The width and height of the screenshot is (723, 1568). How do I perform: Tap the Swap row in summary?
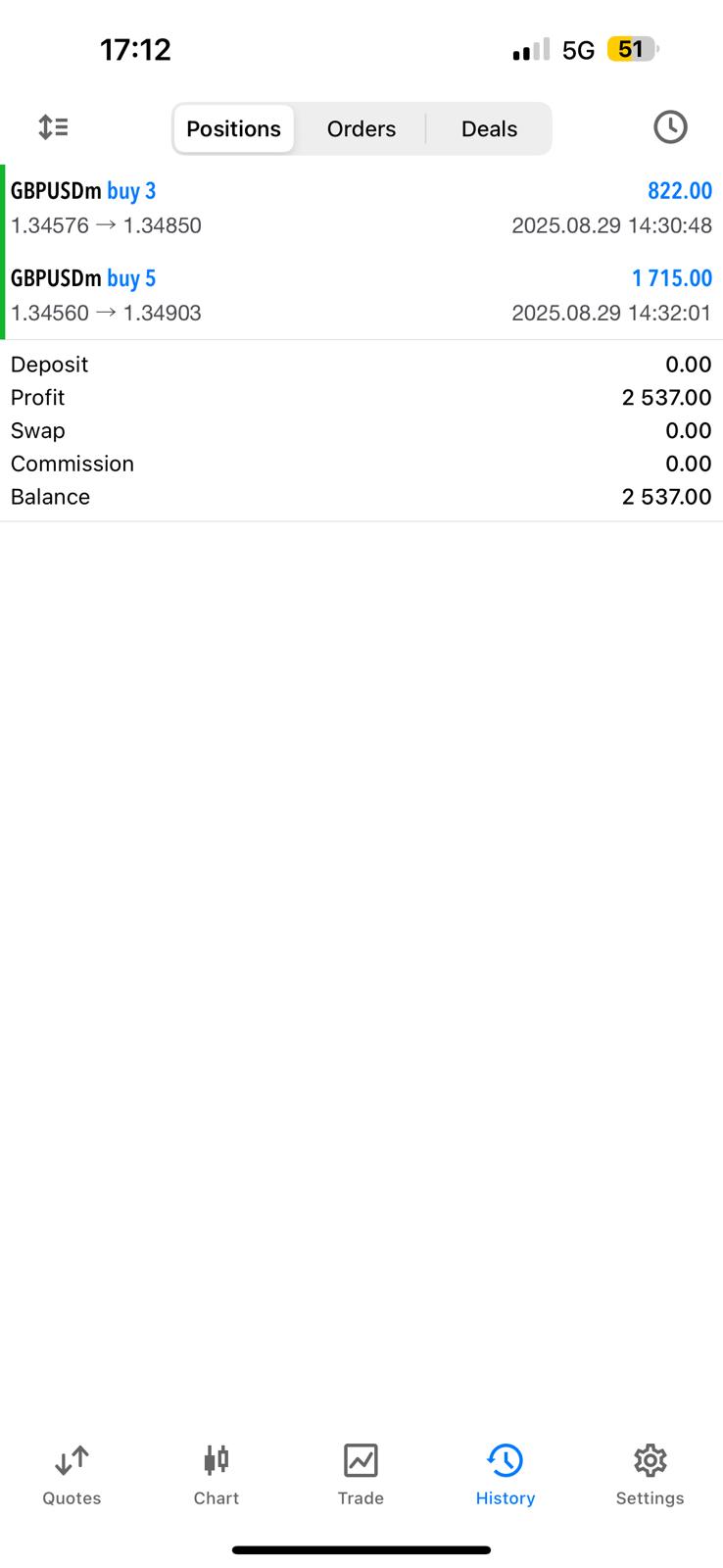[x=361, y=430]
